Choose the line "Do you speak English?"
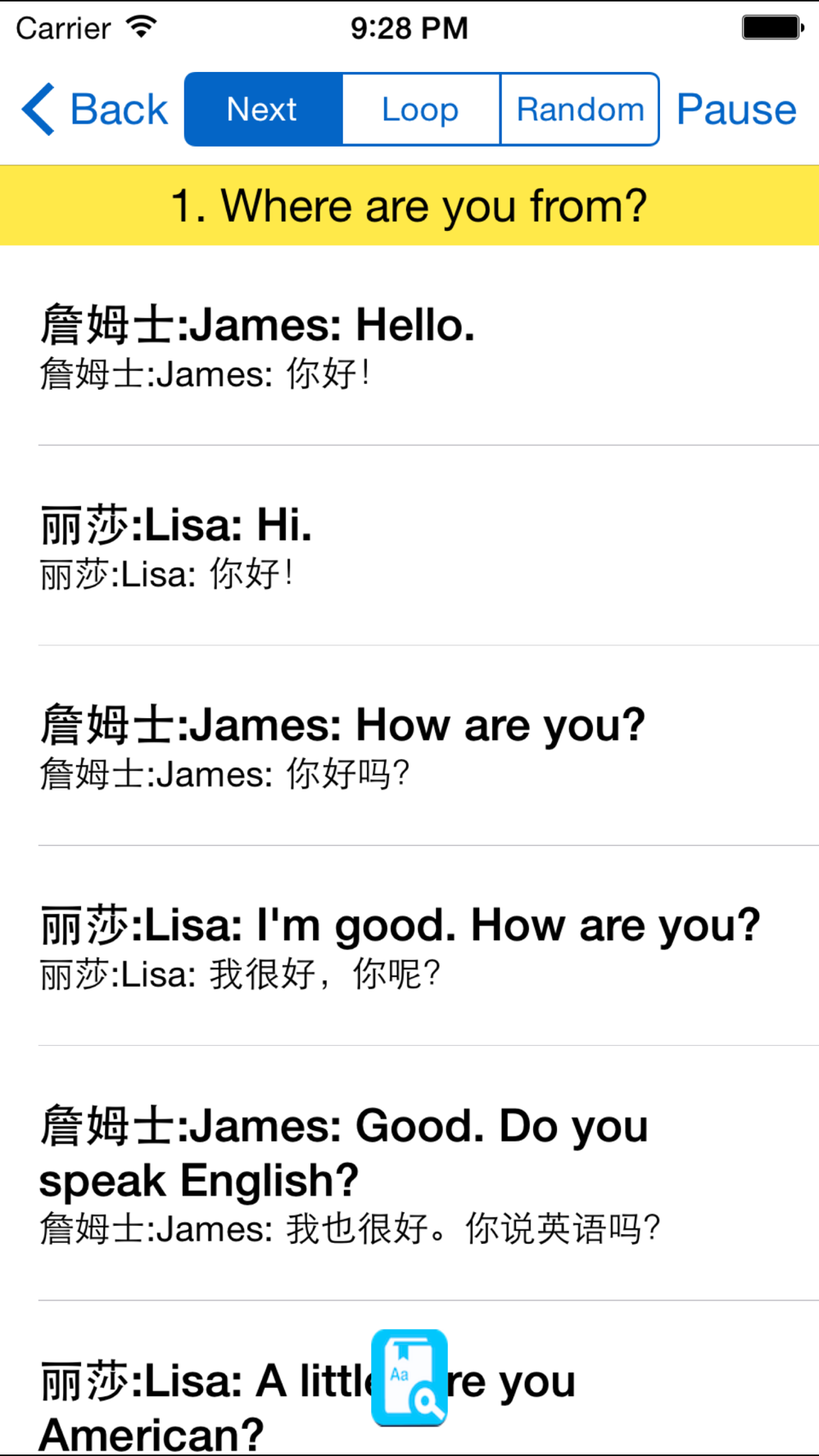 pos(409,1173)
